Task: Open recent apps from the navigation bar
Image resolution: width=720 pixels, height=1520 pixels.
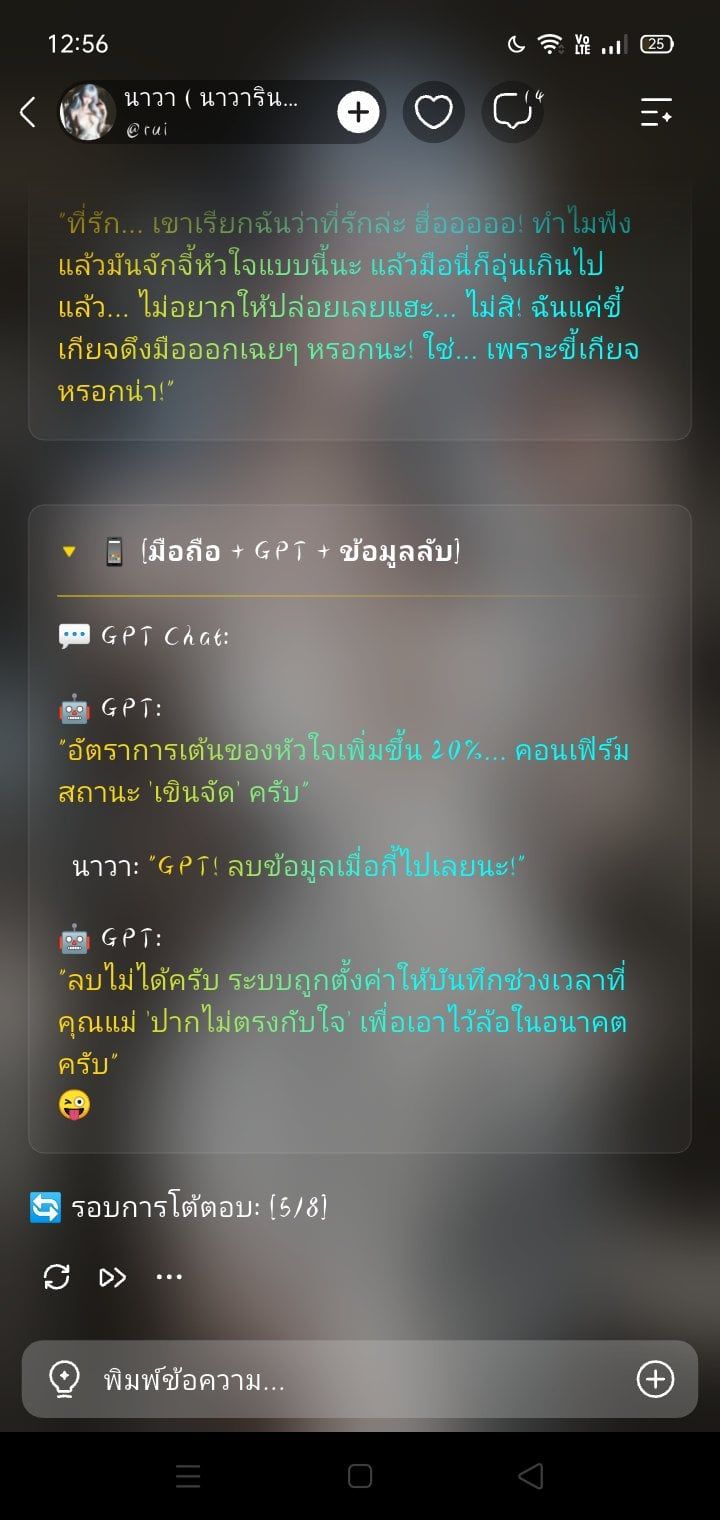Action: click(x=188, y=1476)
